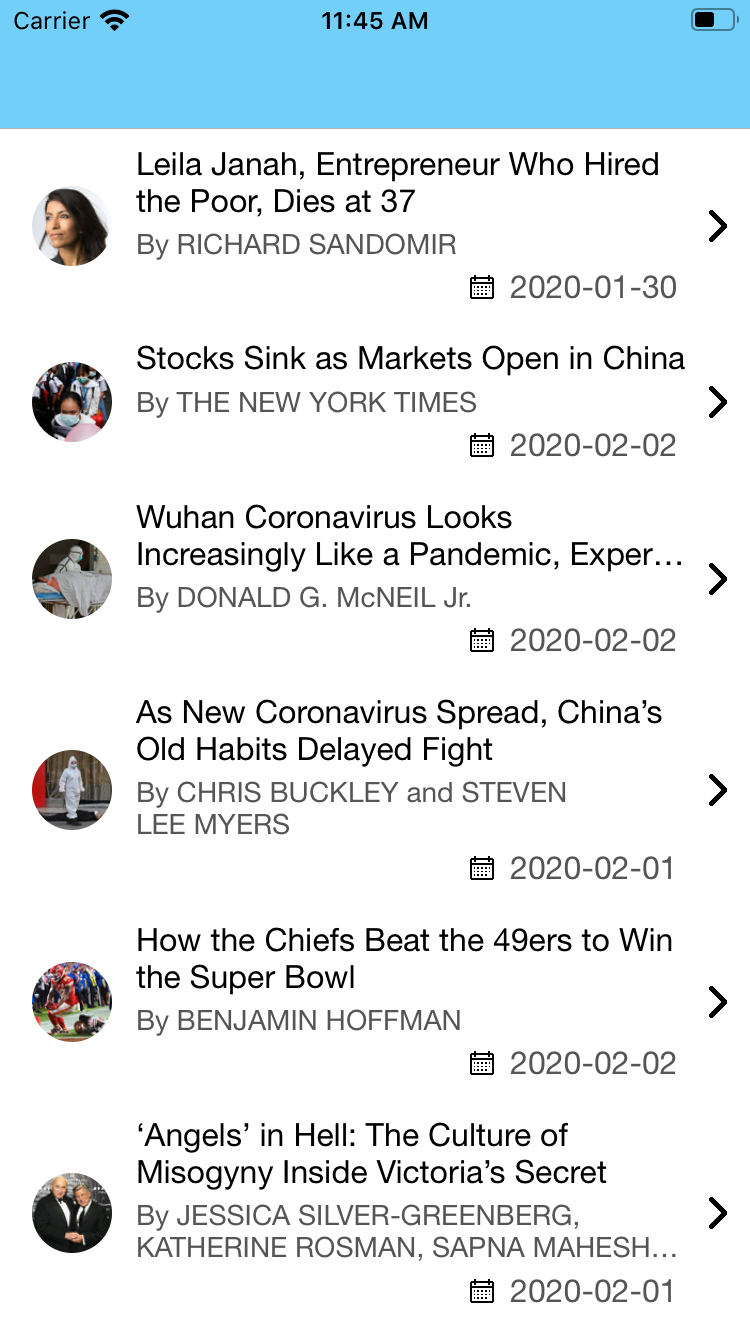Open China's Old Habits Delayed Fight article
750x1334 pixels.
399,731
